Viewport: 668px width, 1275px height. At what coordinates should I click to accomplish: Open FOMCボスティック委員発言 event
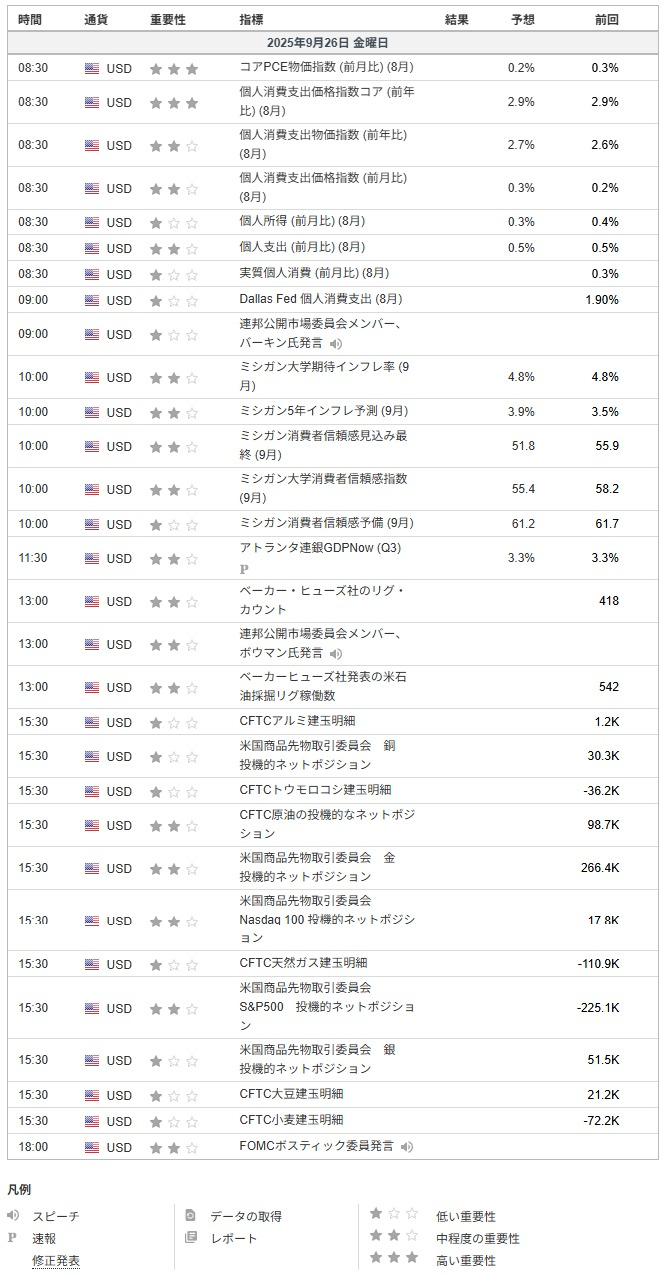(317, 1146)
